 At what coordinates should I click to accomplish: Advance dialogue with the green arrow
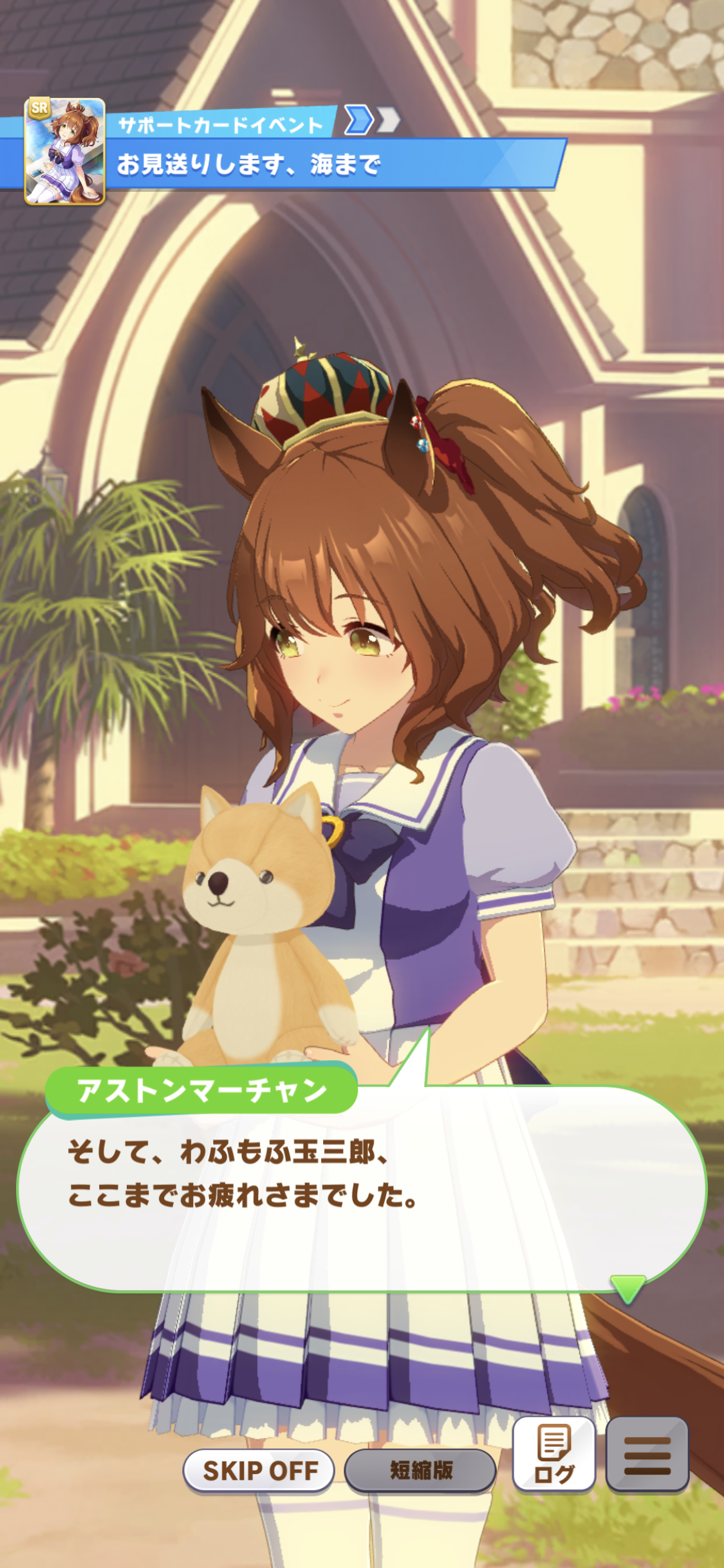tap(627, 1288)
